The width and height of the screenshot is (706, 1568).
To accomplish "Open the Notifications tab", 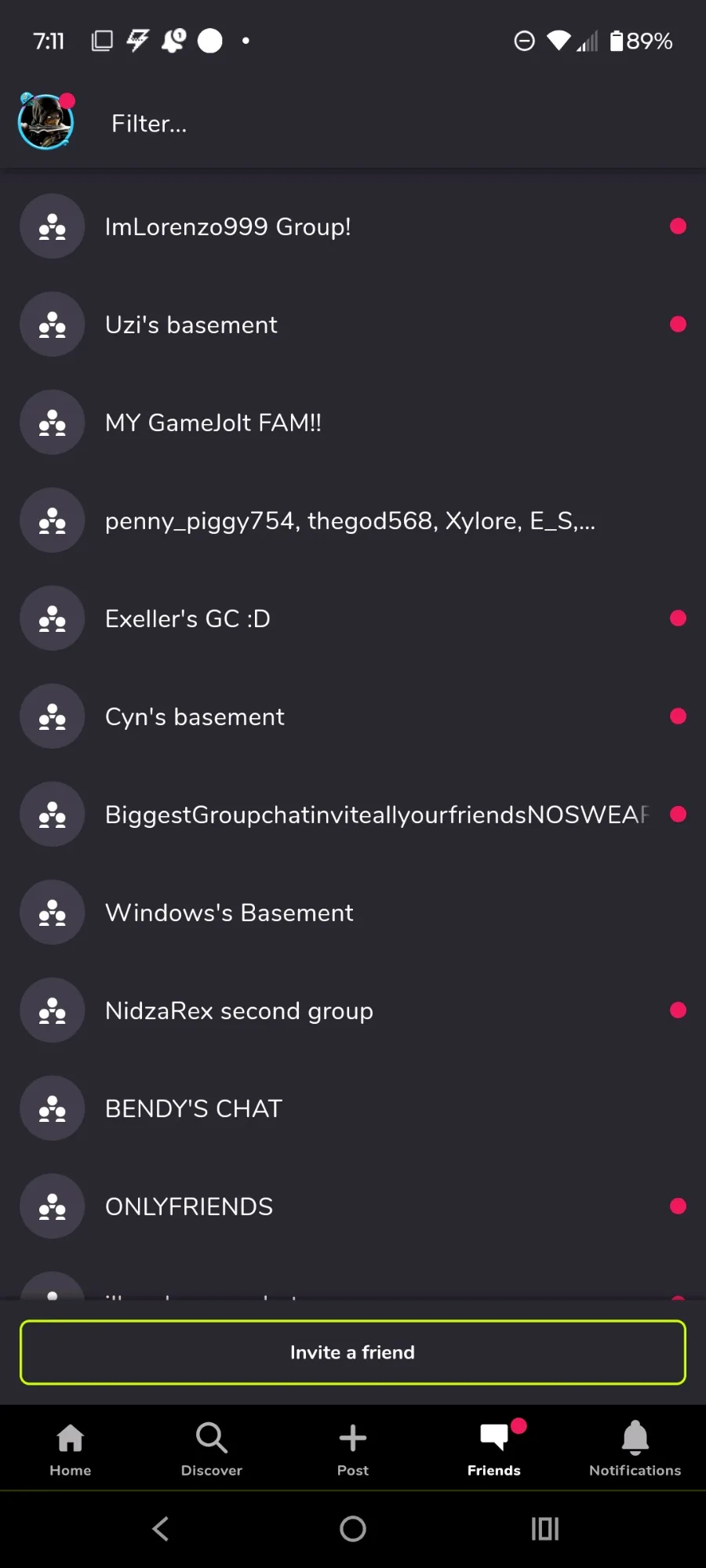I will click(635, 1449).
